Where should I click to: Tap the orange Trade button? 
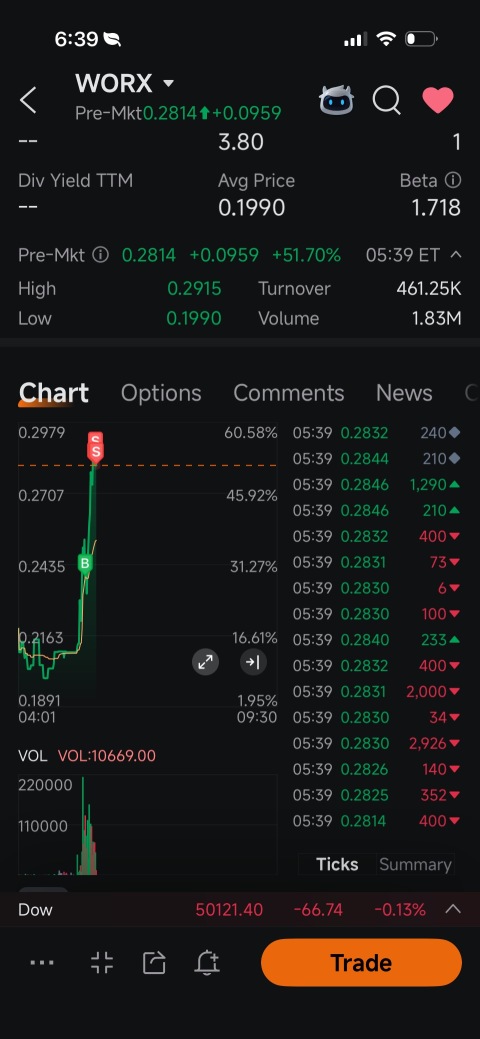tap(361, 962)
